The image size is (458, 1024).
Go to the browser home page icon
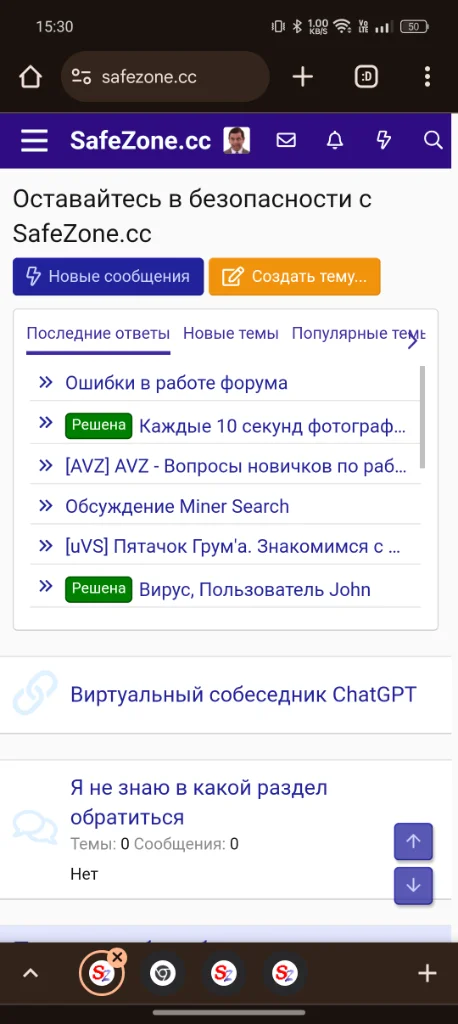[x=29, y=77]
